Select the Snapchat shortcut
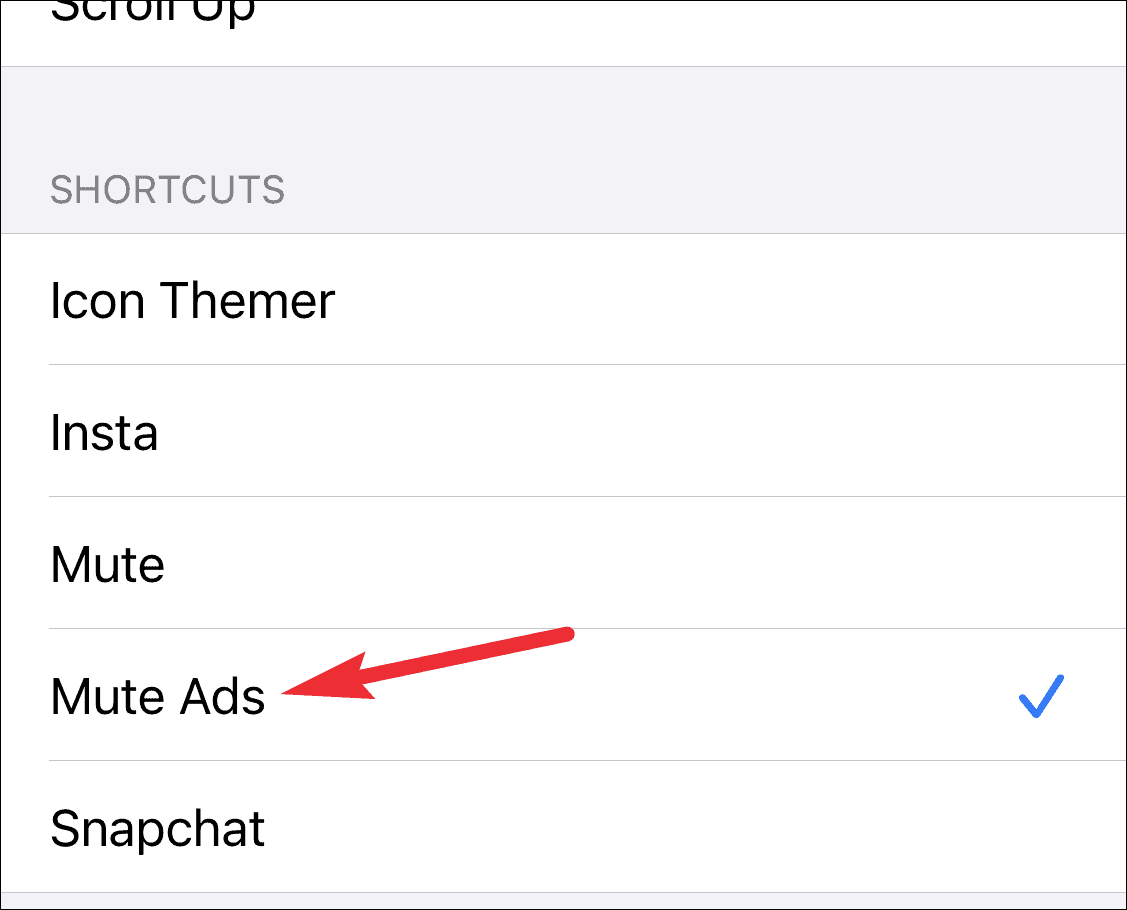Viewport: 1127px width, 910px height. [158, 828]
